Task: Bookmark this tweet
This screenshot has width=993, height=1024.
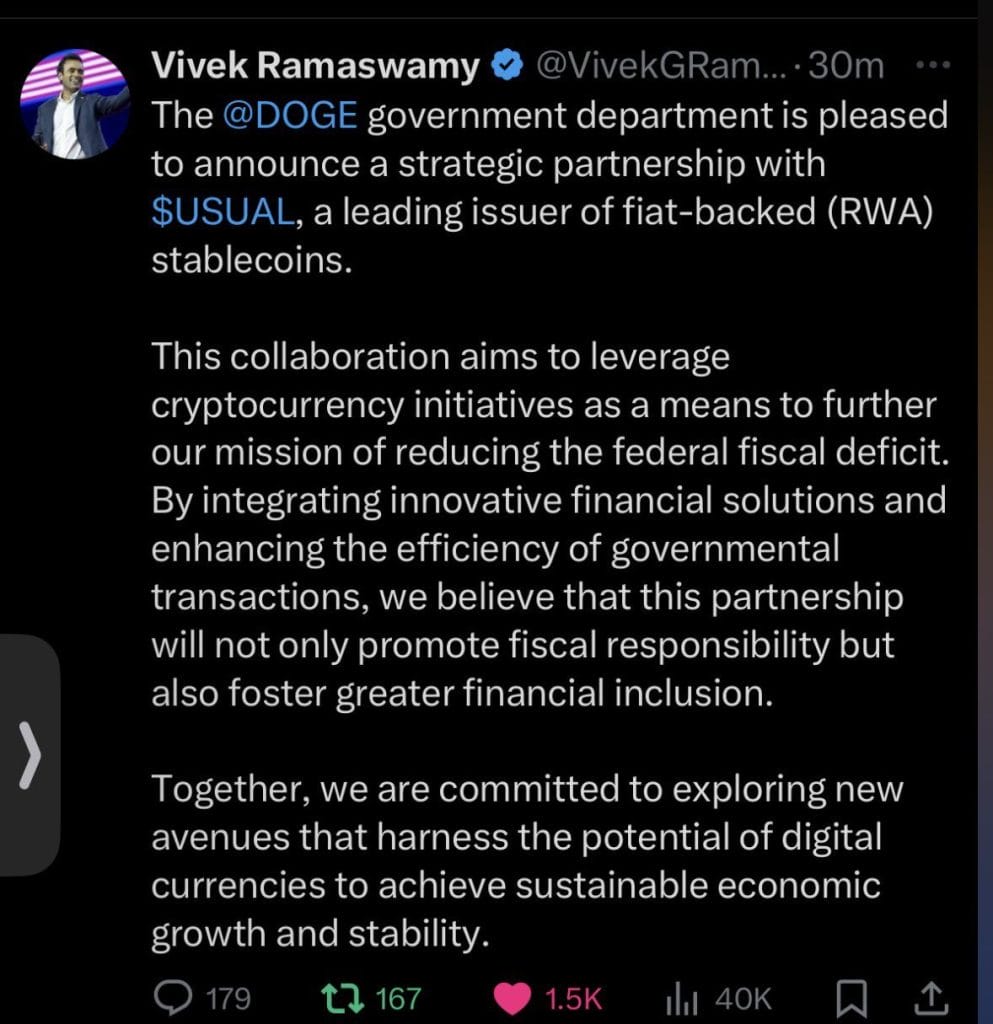Action: pyautogui.click(x=851, y=997)
